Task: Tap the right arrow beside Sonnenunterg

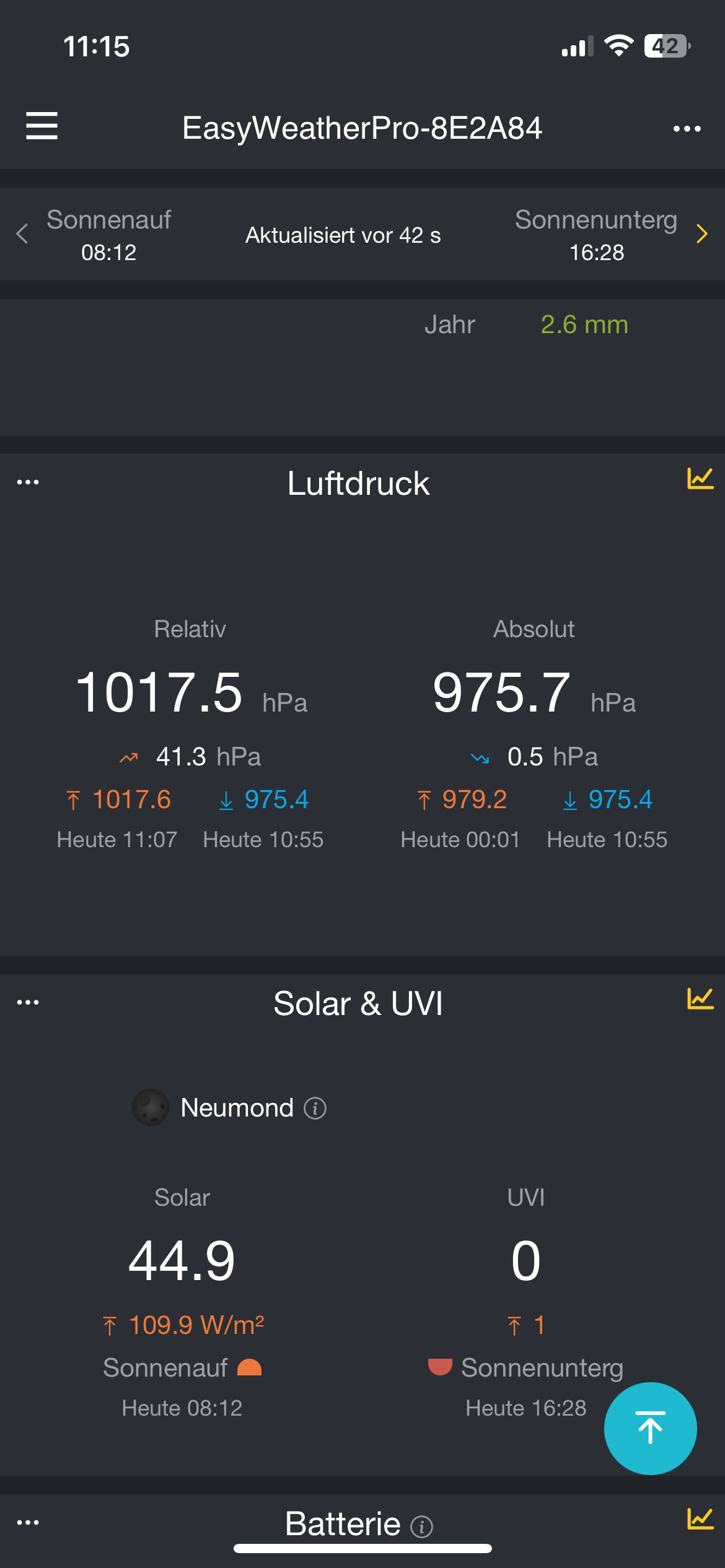Action: [701, 234]
